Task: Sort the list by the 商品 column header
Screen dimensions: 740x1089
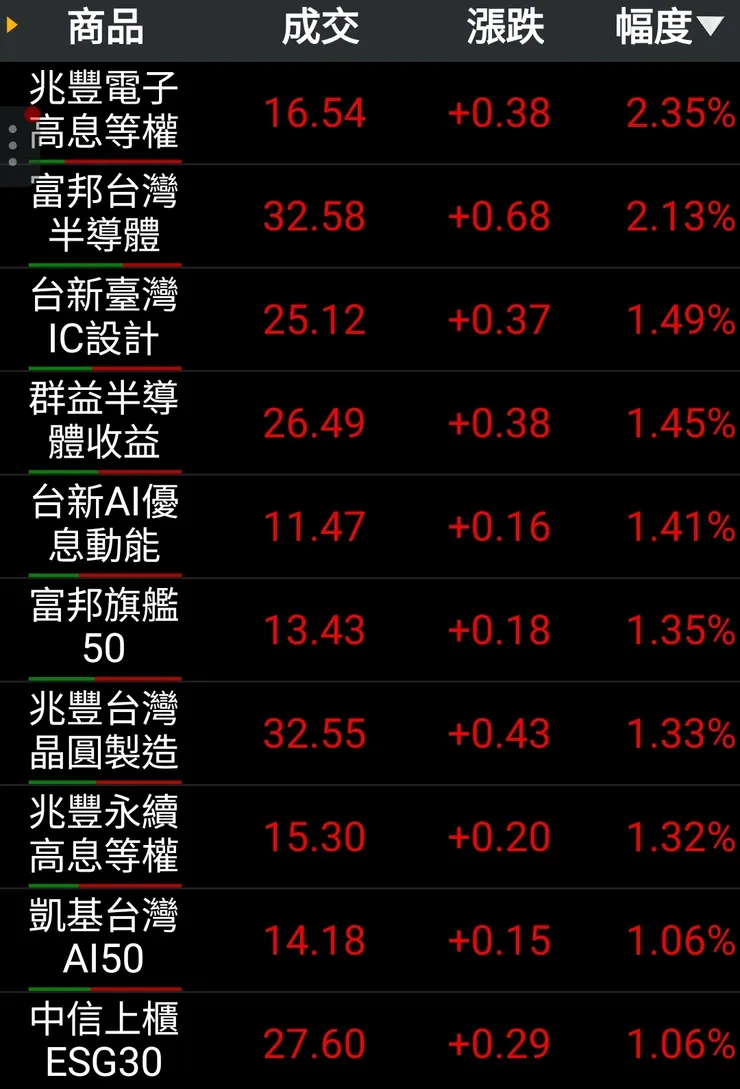Action: pyautogui.click(x=104, y=28)
